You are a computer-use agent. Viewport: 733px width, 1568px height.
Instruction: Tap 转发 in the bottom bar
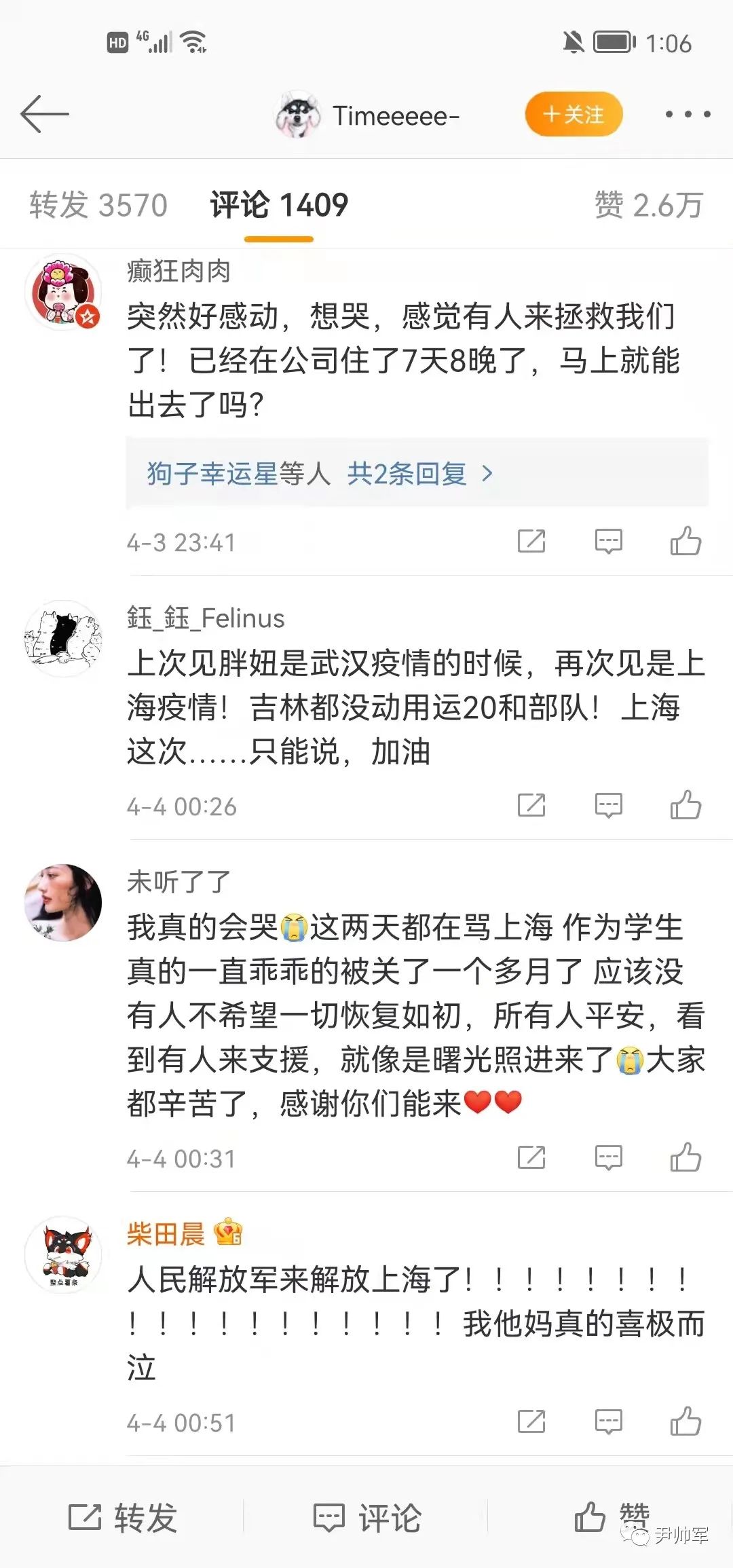(x=122, y=1518)
